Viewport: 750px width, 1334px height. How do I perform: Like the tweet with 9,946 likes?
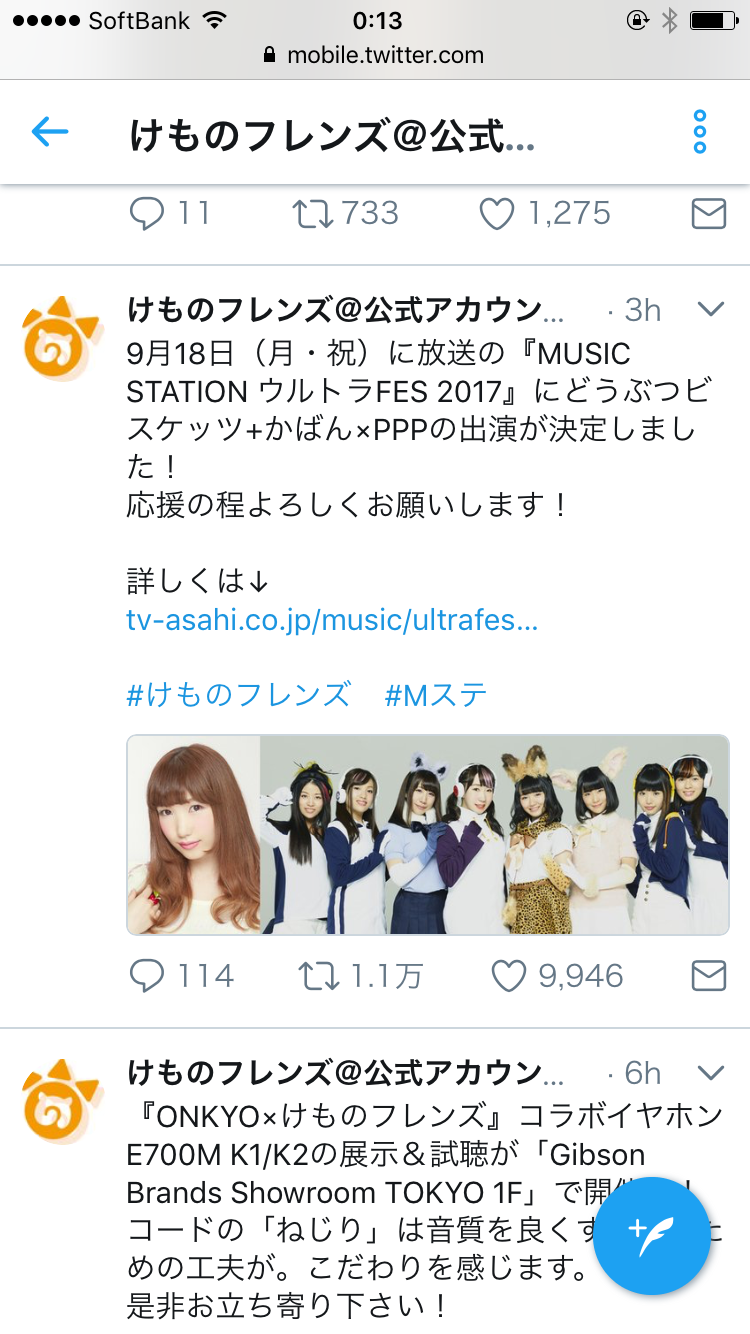click(x=508, y=976)
